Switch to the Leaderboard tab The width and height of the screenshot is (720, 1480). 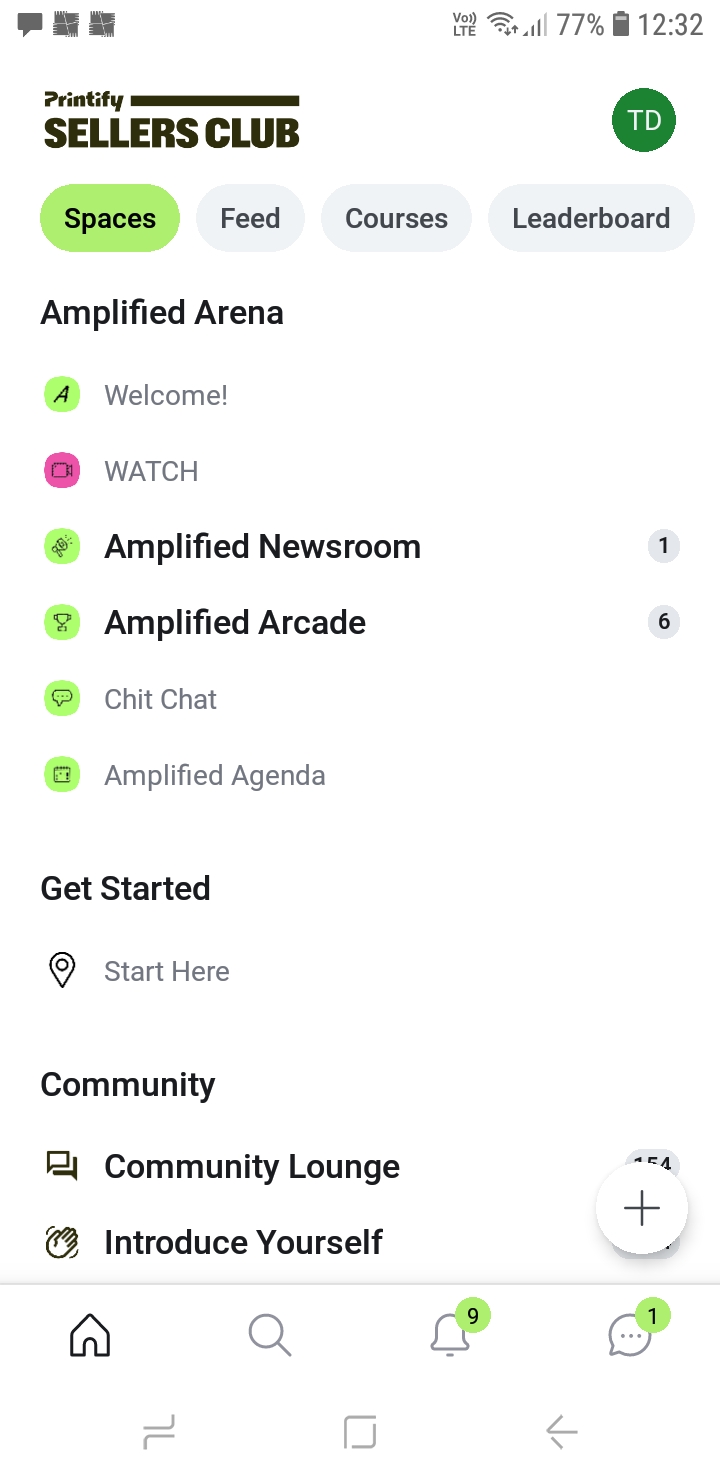point(590,218)
